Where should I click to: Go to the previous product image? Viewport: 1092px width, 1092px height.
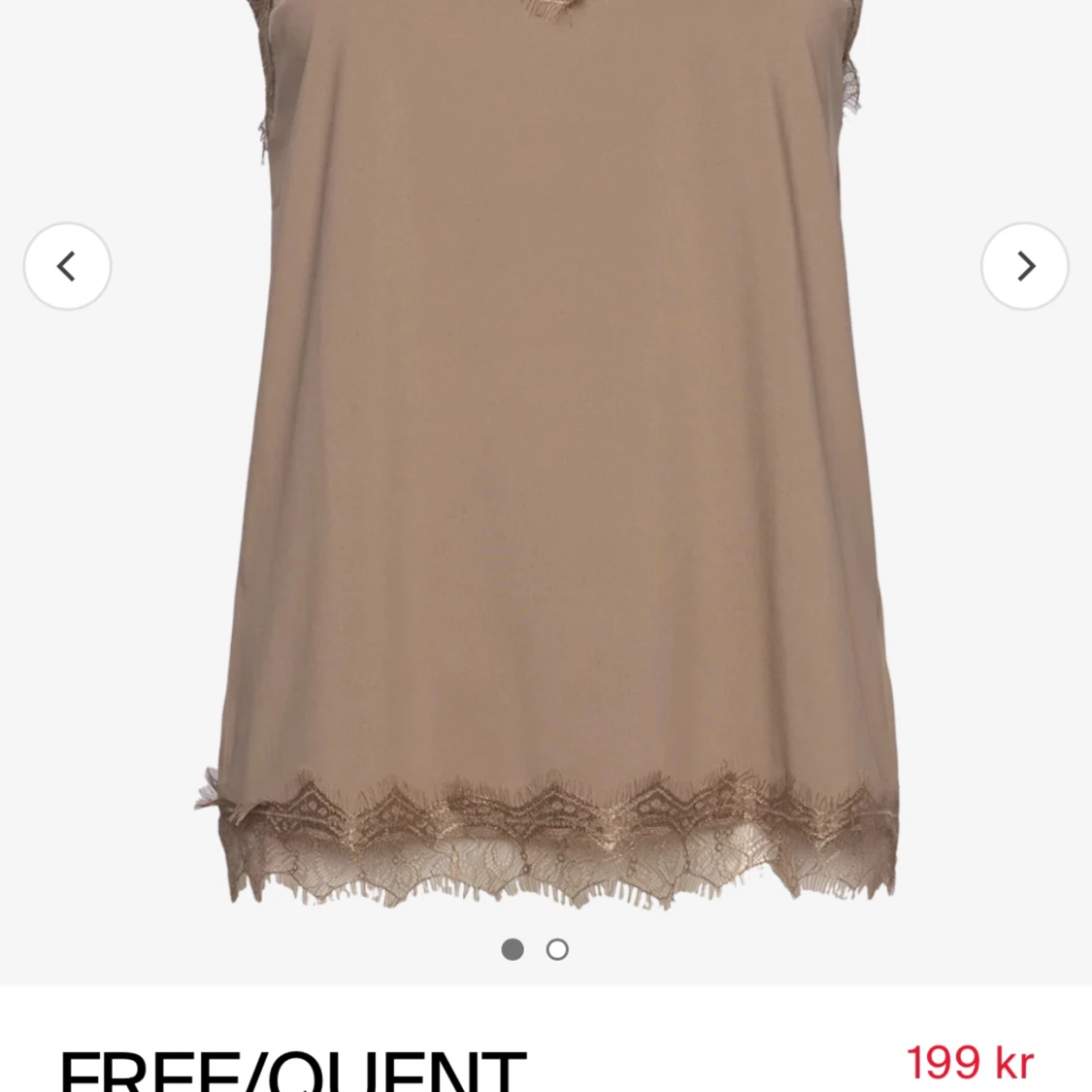tap(67, 266)
